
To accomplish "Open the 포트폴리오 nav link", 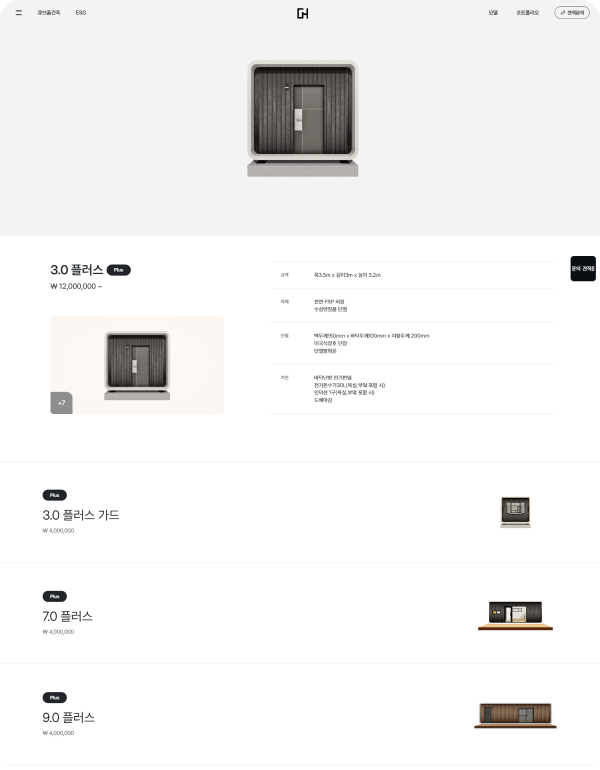I will click(527, 13).
